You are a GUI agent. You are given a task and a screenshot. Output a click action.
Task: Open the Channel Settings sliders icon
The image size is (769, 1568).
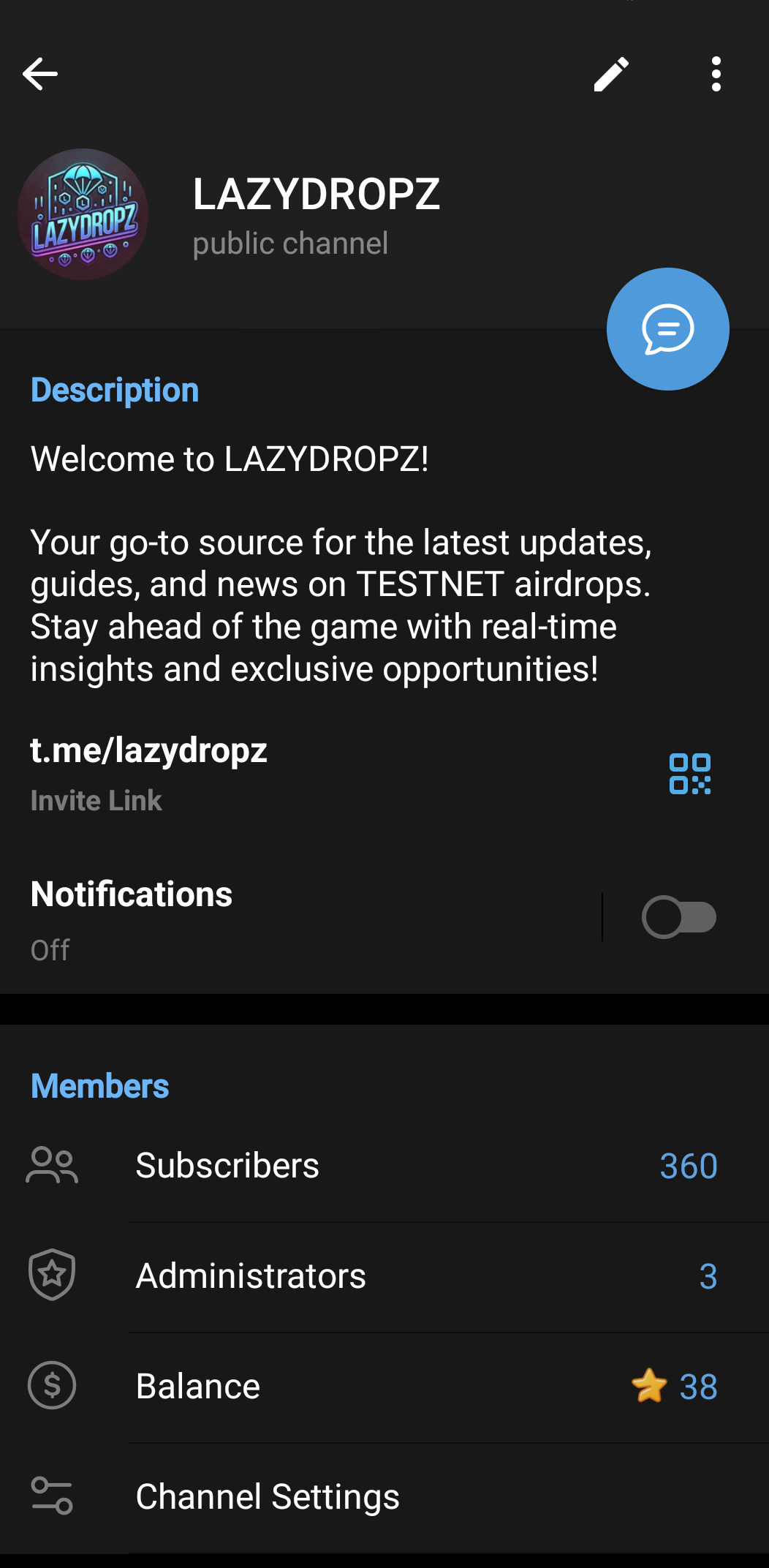tap(51, 1494)
